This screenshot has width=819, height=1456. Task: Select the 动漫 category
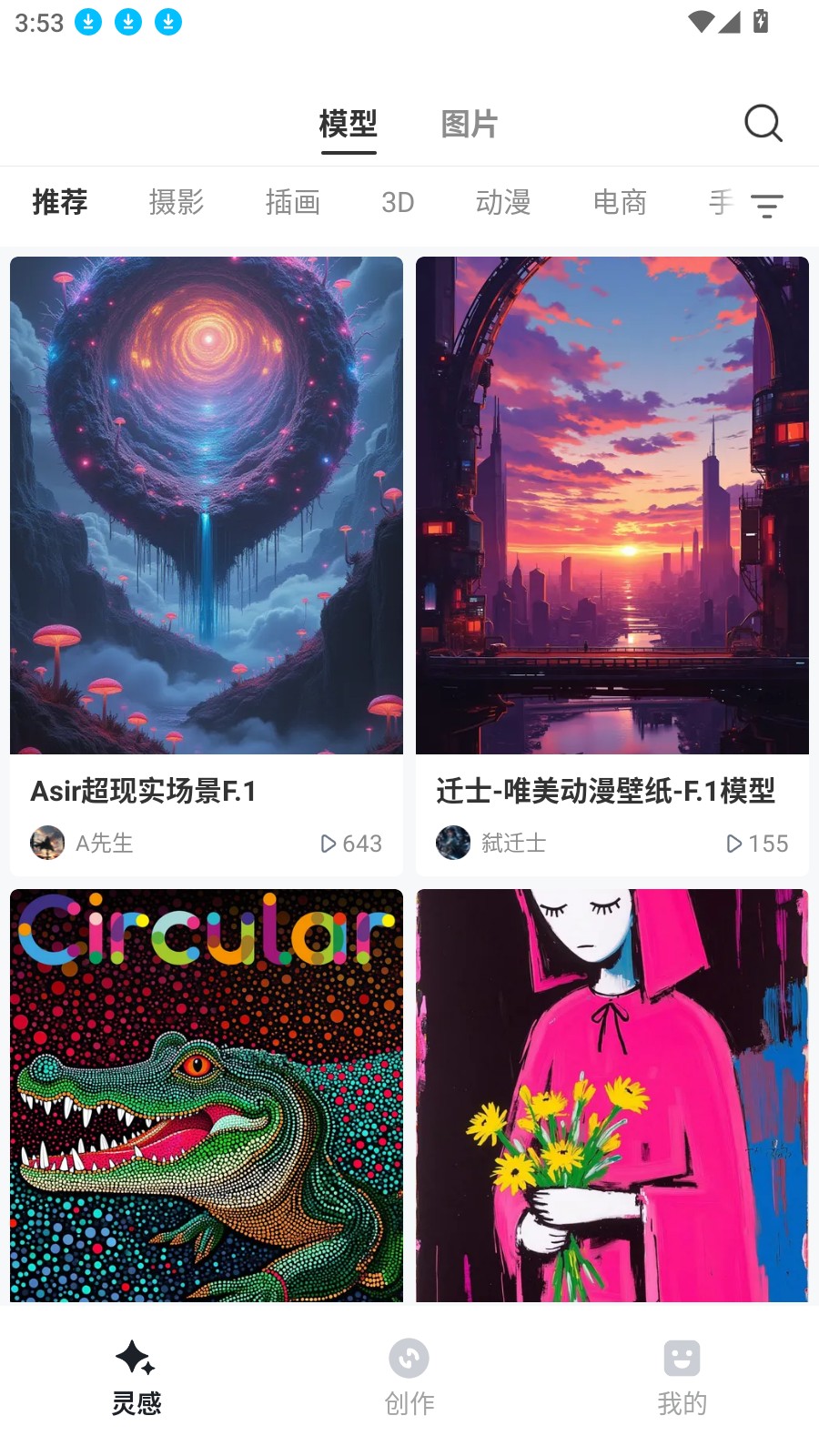[x=504, y=203]
